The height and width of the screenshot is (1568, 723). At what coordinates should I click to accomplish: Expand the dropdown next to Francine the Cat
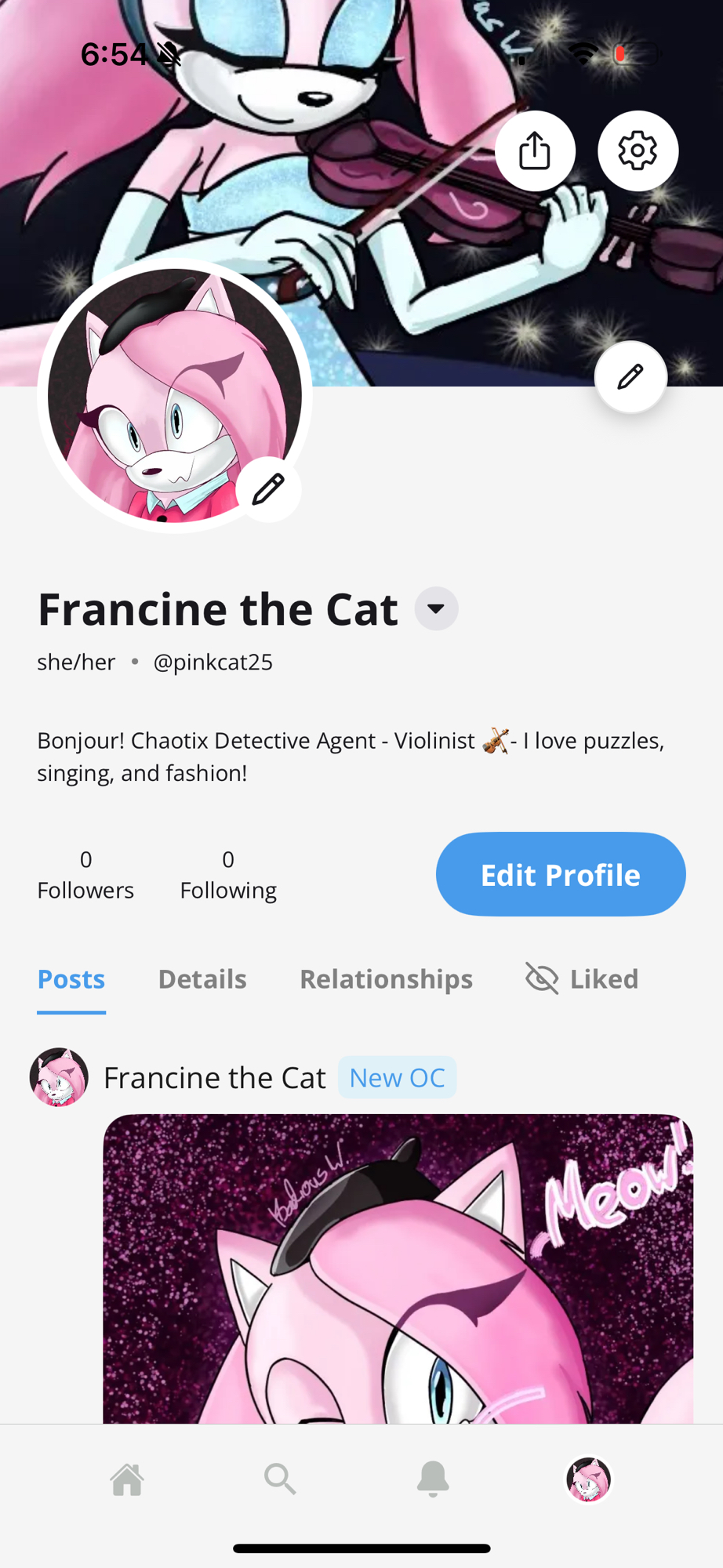click(436, 608)
